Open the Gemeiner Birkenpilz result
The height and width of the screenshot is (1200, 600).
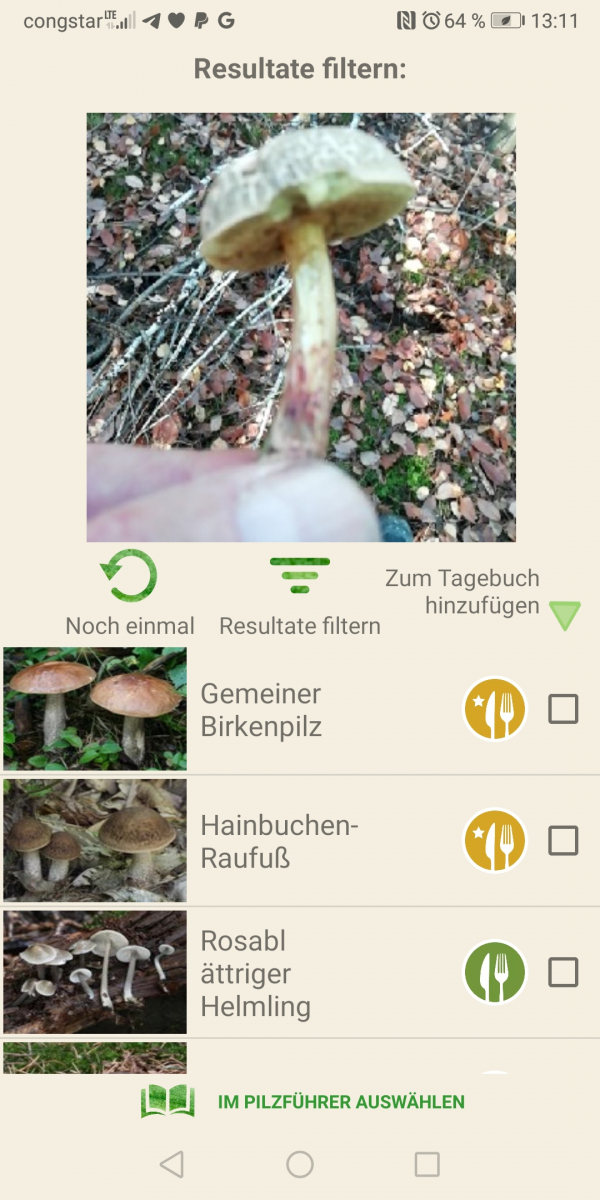(261, 710)
